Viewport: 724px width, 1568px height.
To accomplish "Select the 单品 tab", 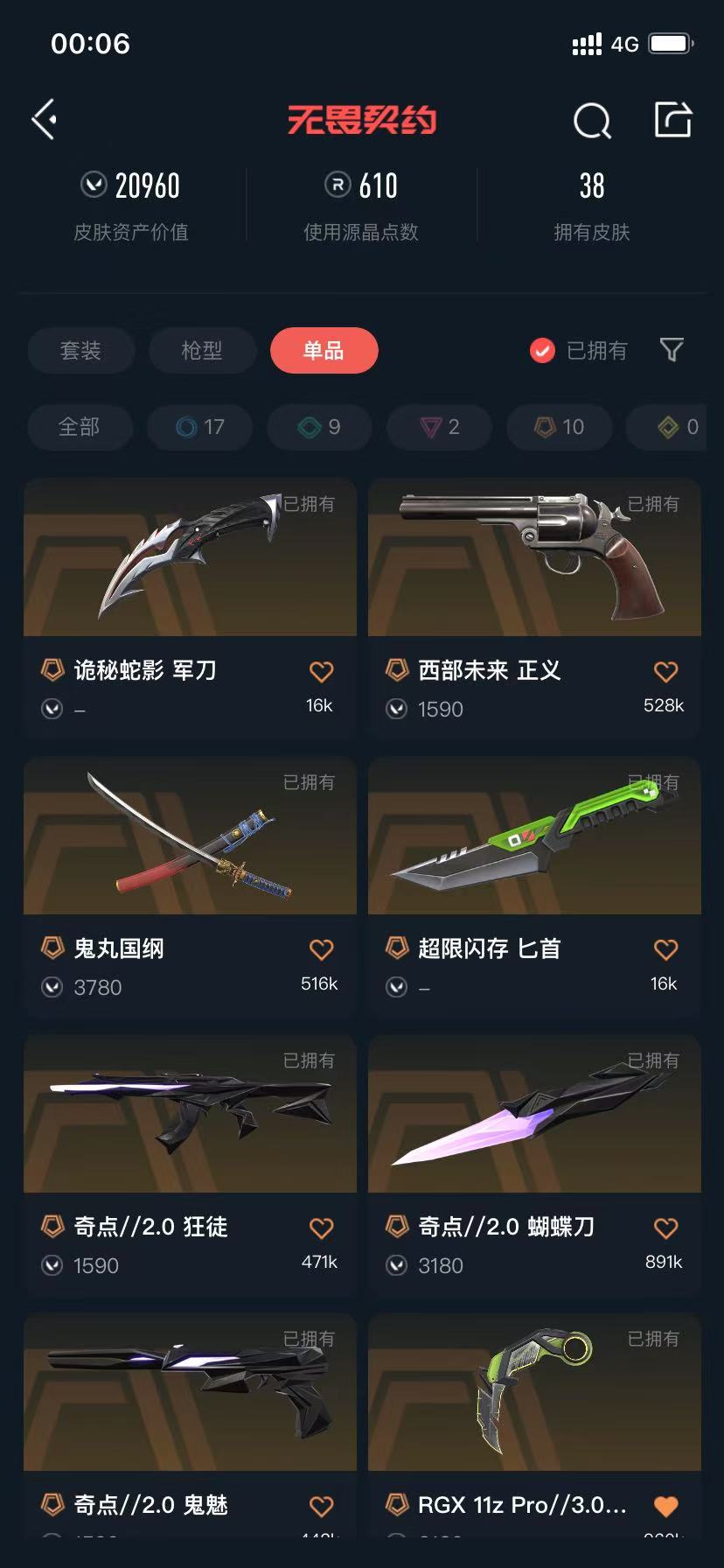I will tap(324, 351).
